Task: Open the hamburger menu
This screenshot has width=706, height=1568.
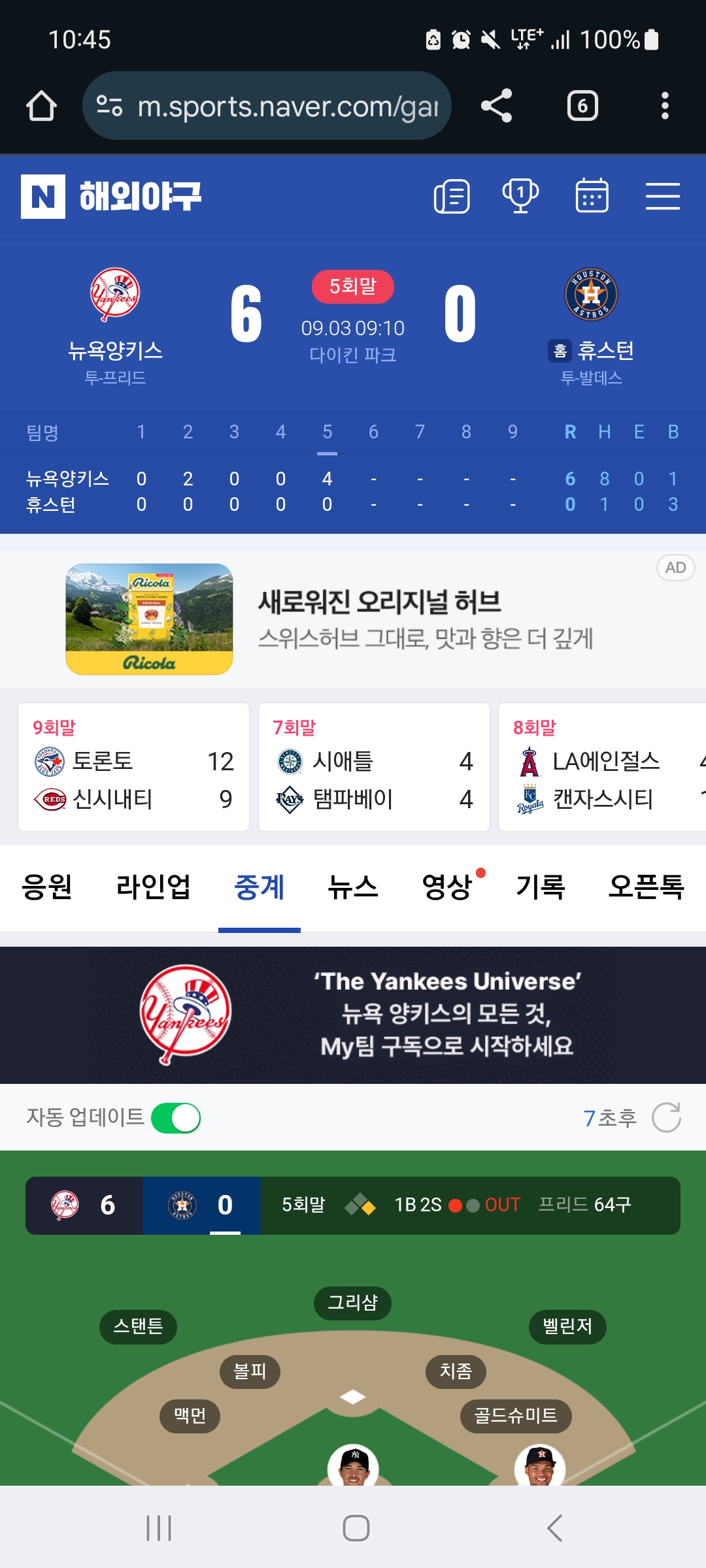Action: (x=663, y=196)
